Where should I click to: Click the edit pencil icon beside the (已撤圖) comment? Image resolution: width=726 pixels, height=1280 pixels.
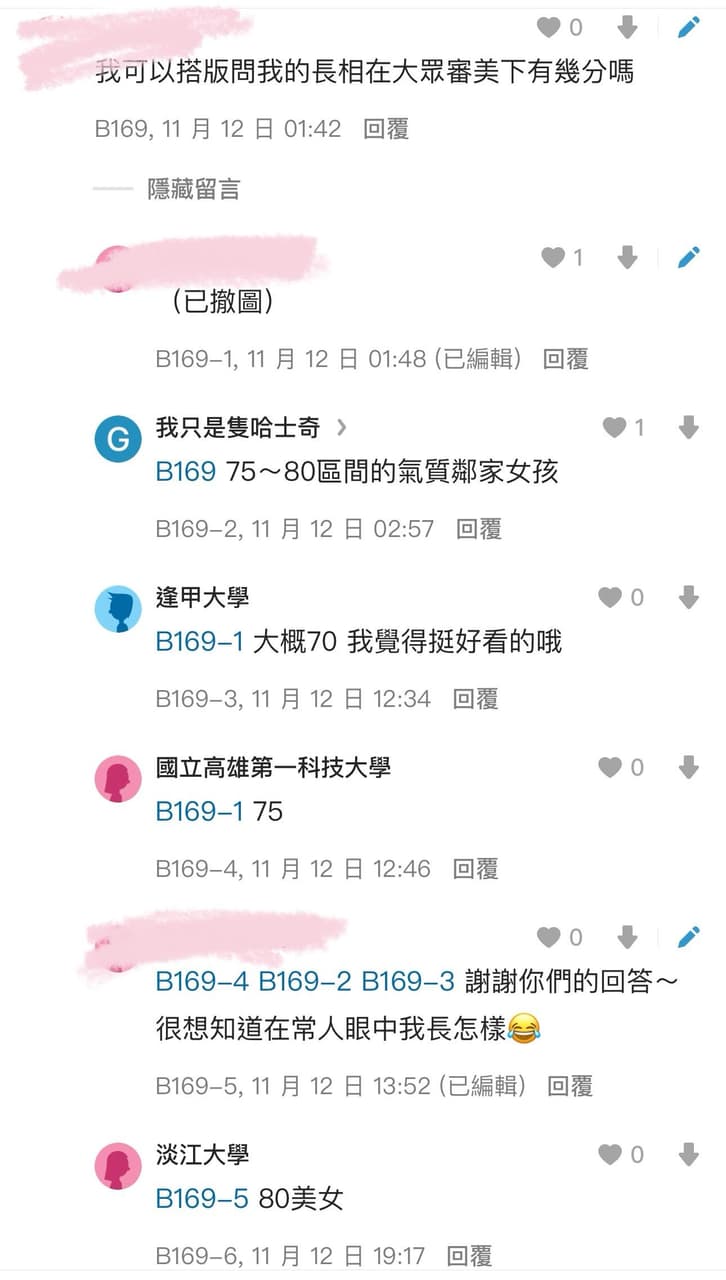pyautogui.click(x=690, y=257)
